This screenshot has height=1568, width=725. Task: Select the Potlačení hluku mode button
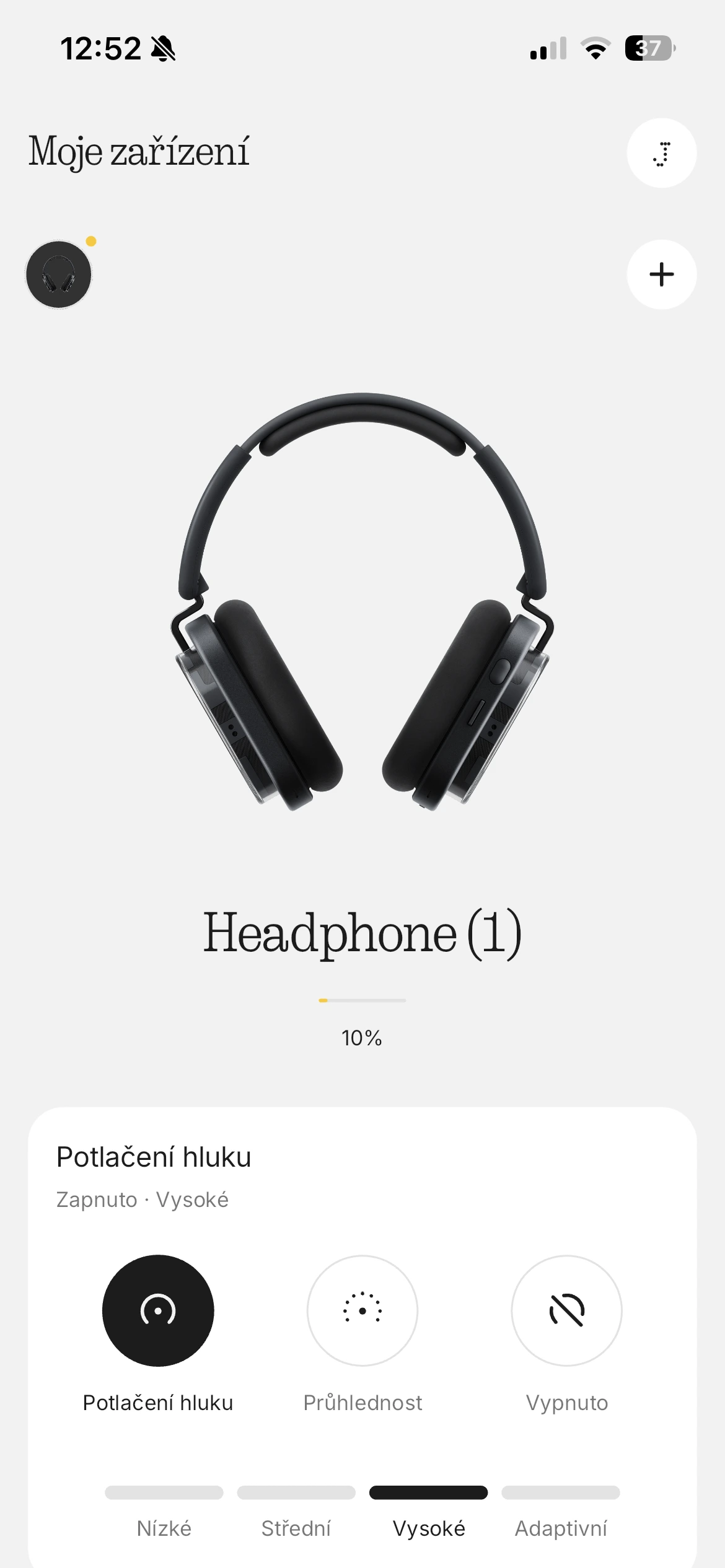pyautogui.click(x=158, y=1310)
